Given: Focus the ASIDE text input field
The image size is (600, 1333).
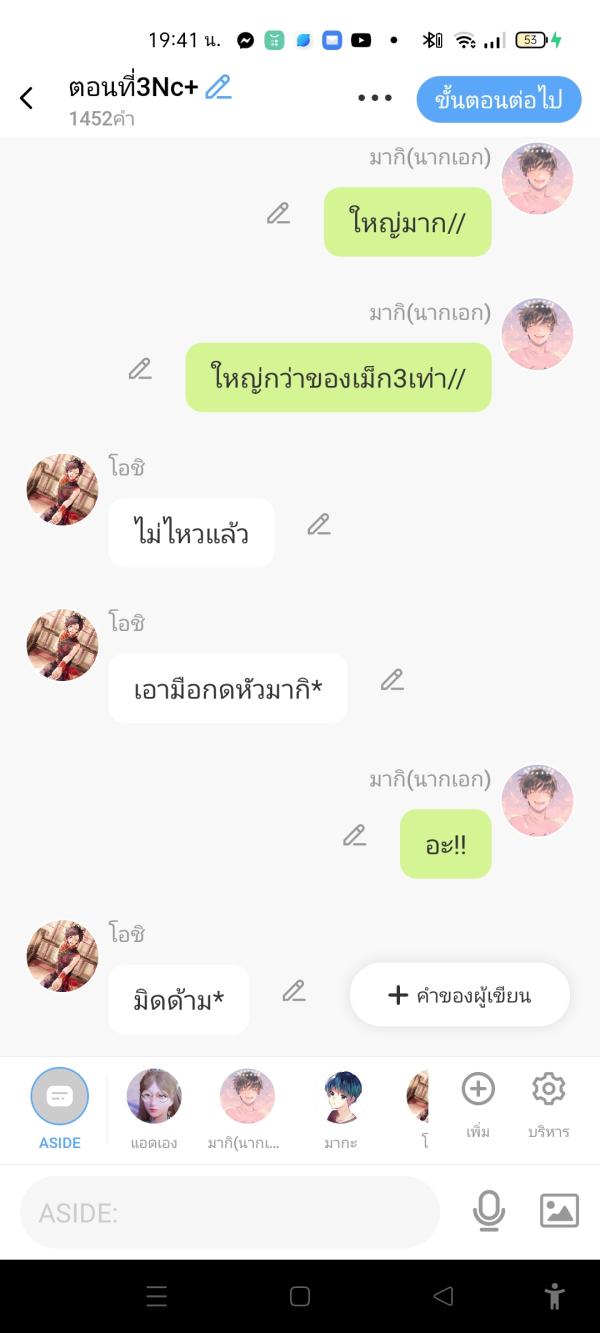Looking at the screenshot, I should pos(230,1212).
